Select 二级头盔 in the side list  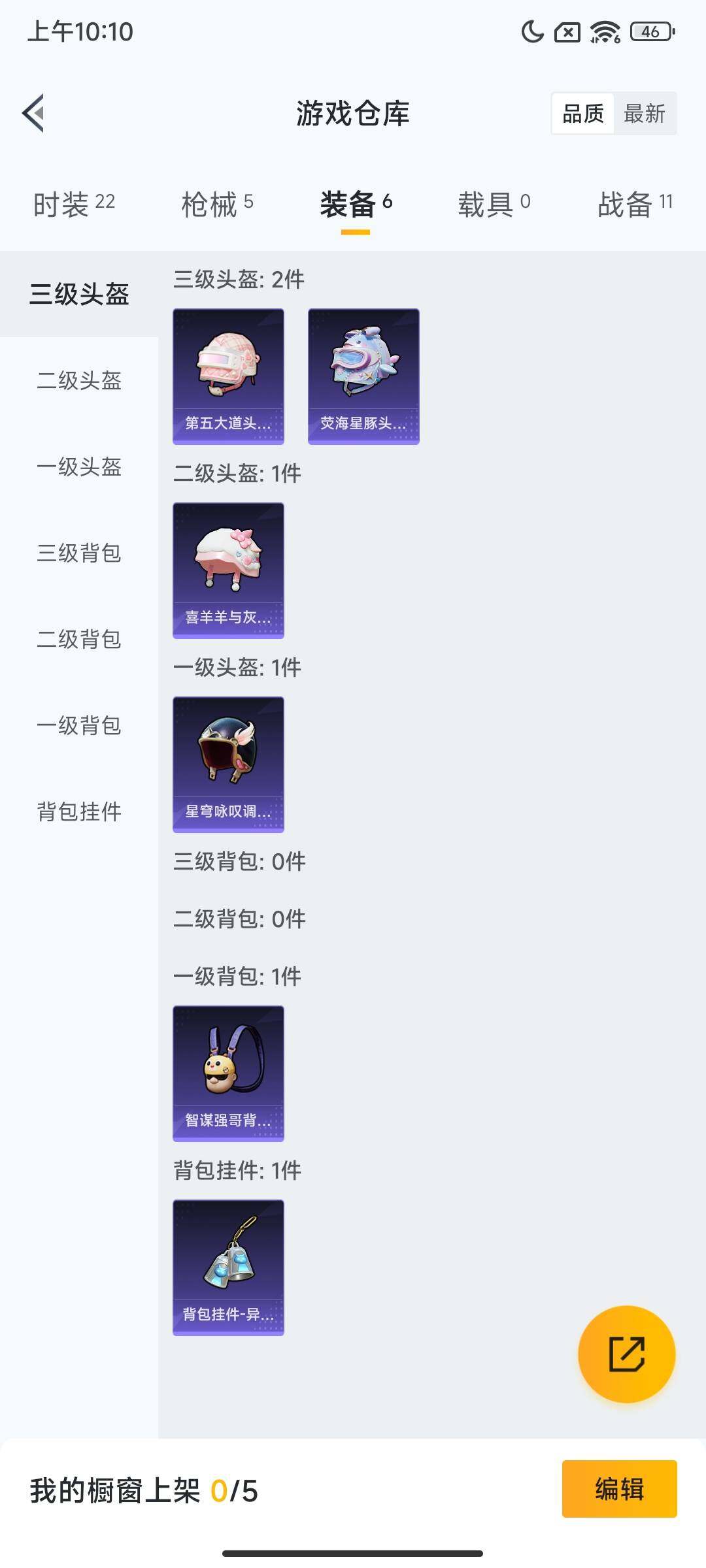click(x=79, y=380)
